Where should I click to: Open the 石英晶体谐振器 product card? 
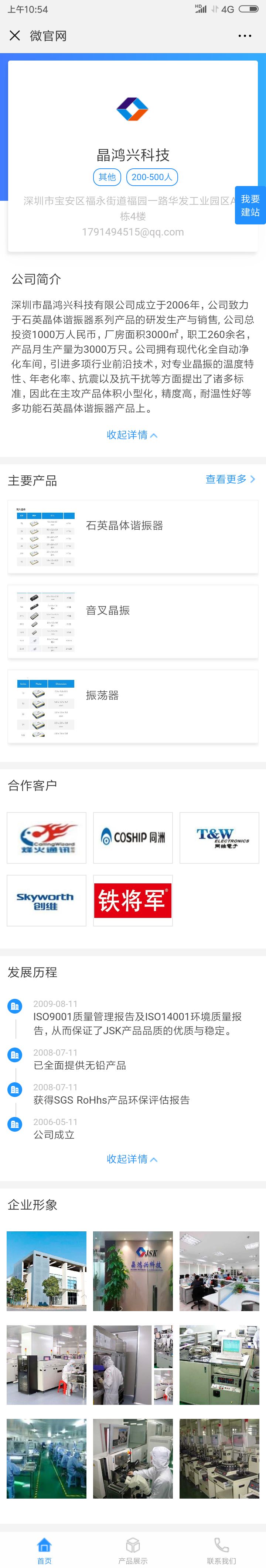coord(133,536)
